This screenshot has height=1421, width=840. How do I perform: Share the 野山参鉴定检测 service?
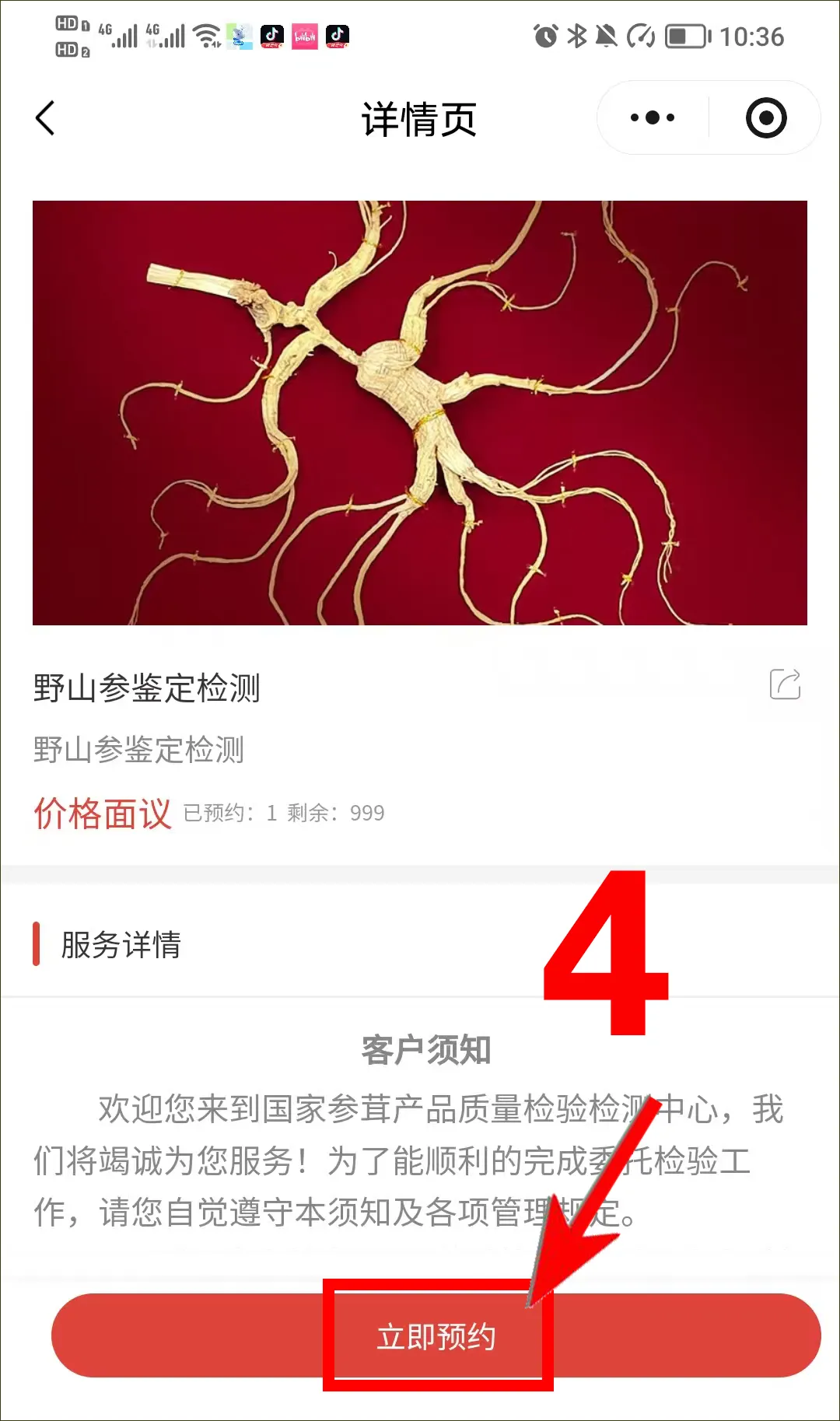785,684
